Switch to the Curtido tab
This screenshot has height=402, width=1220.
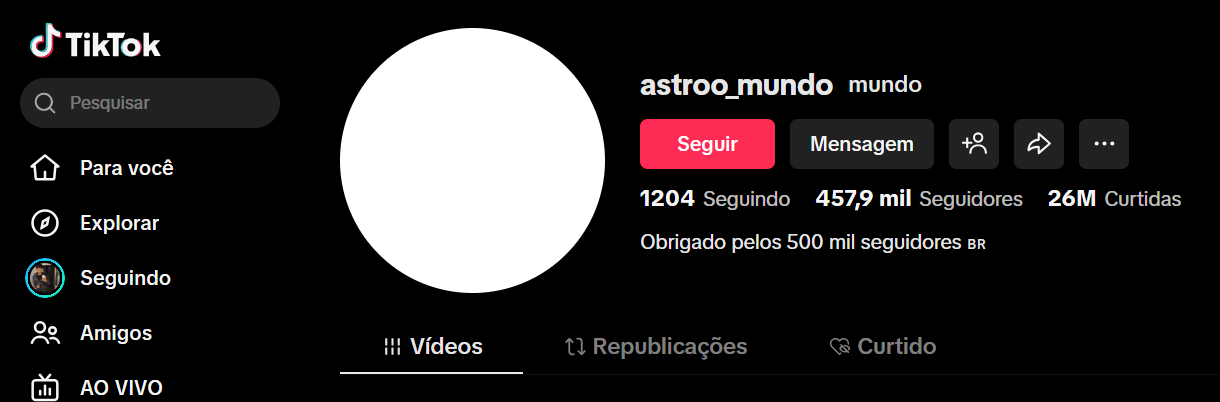point(883,347)
